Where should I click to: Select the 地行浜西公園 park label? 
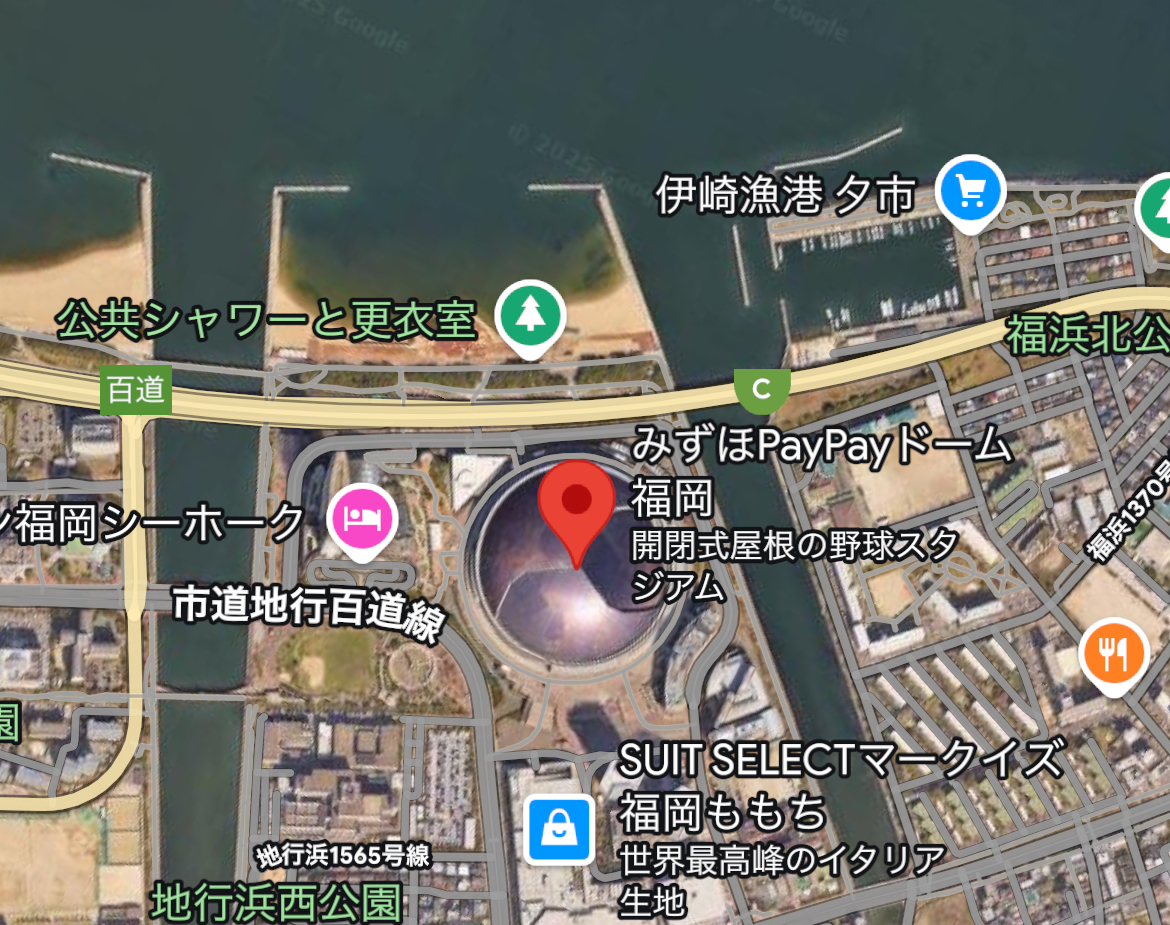(277, 903)
